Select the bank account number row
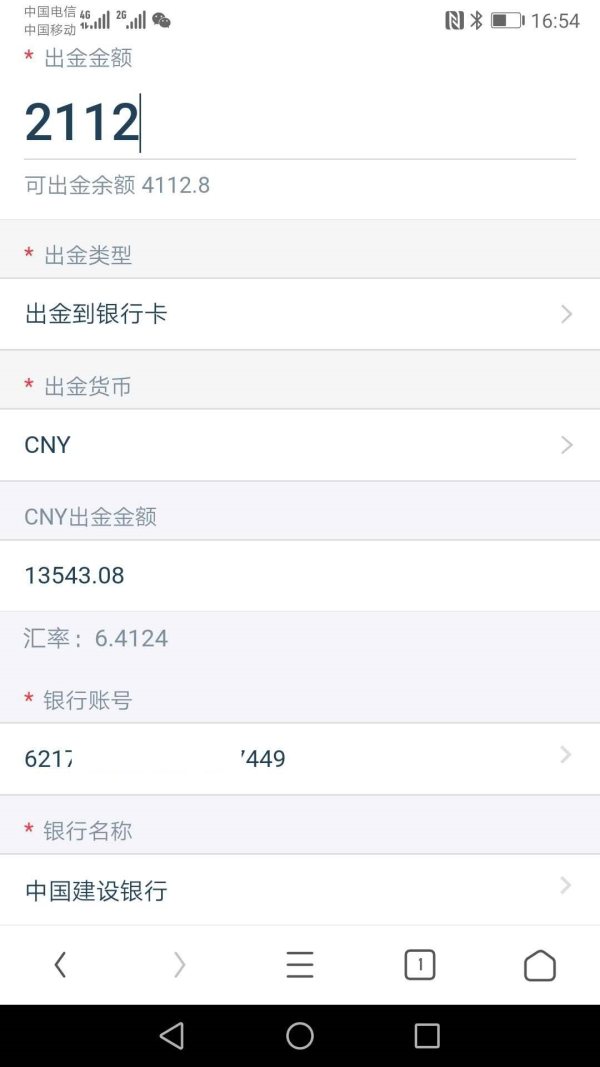This screenshot has height=1067, width=600. (300, 758)
